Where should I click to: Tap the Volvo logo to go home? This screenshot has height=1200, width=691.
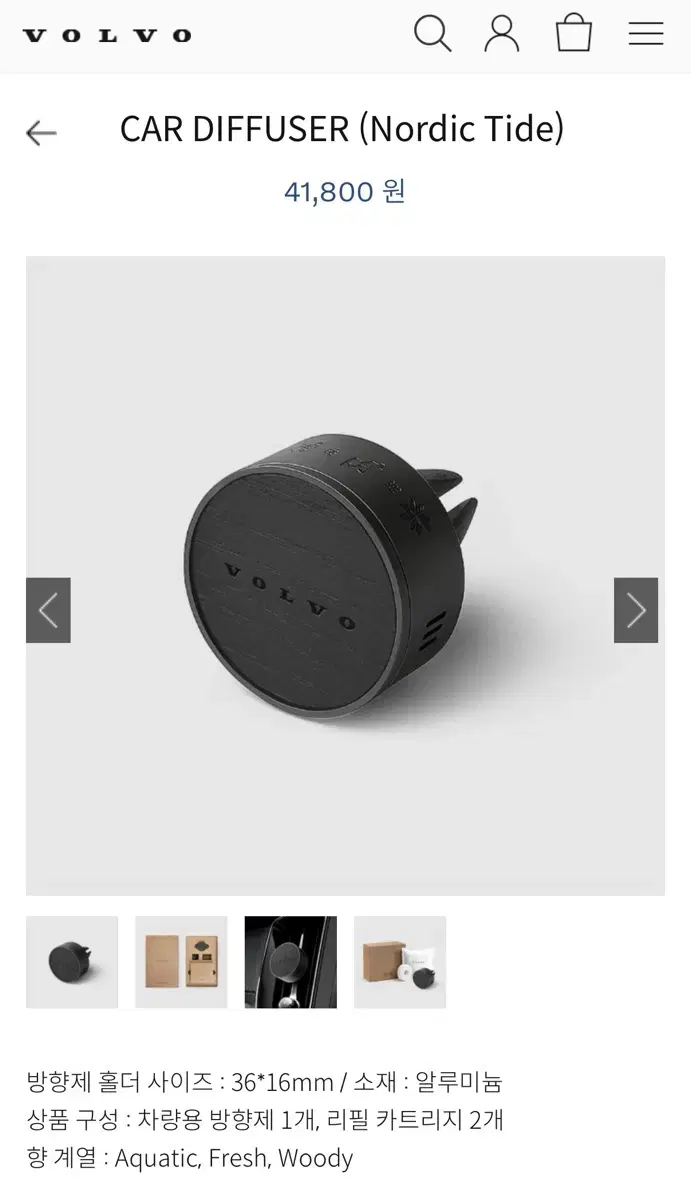pyautogui.click(x=107, y=35)
